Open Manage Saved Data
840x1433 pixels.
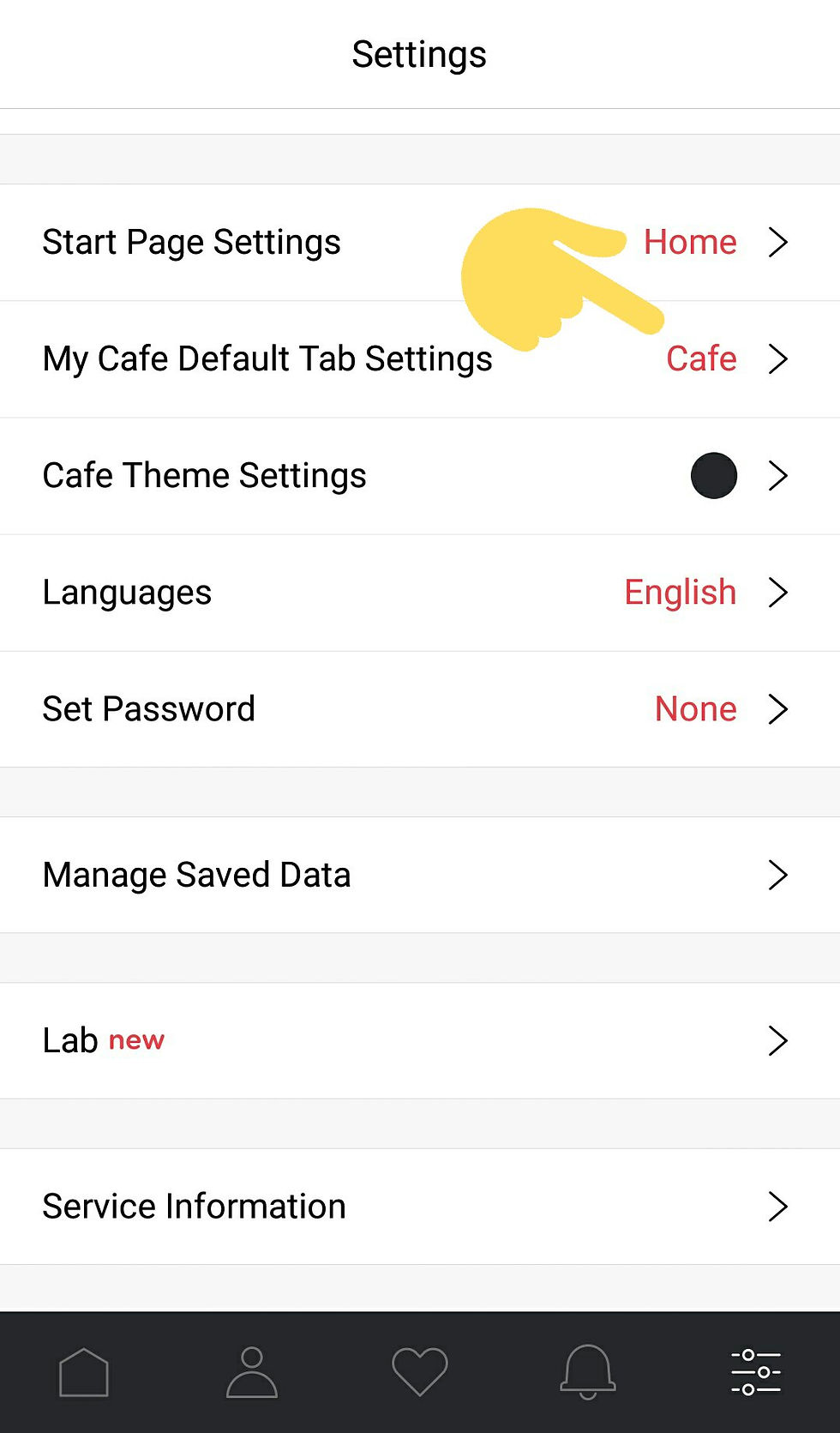420,875
